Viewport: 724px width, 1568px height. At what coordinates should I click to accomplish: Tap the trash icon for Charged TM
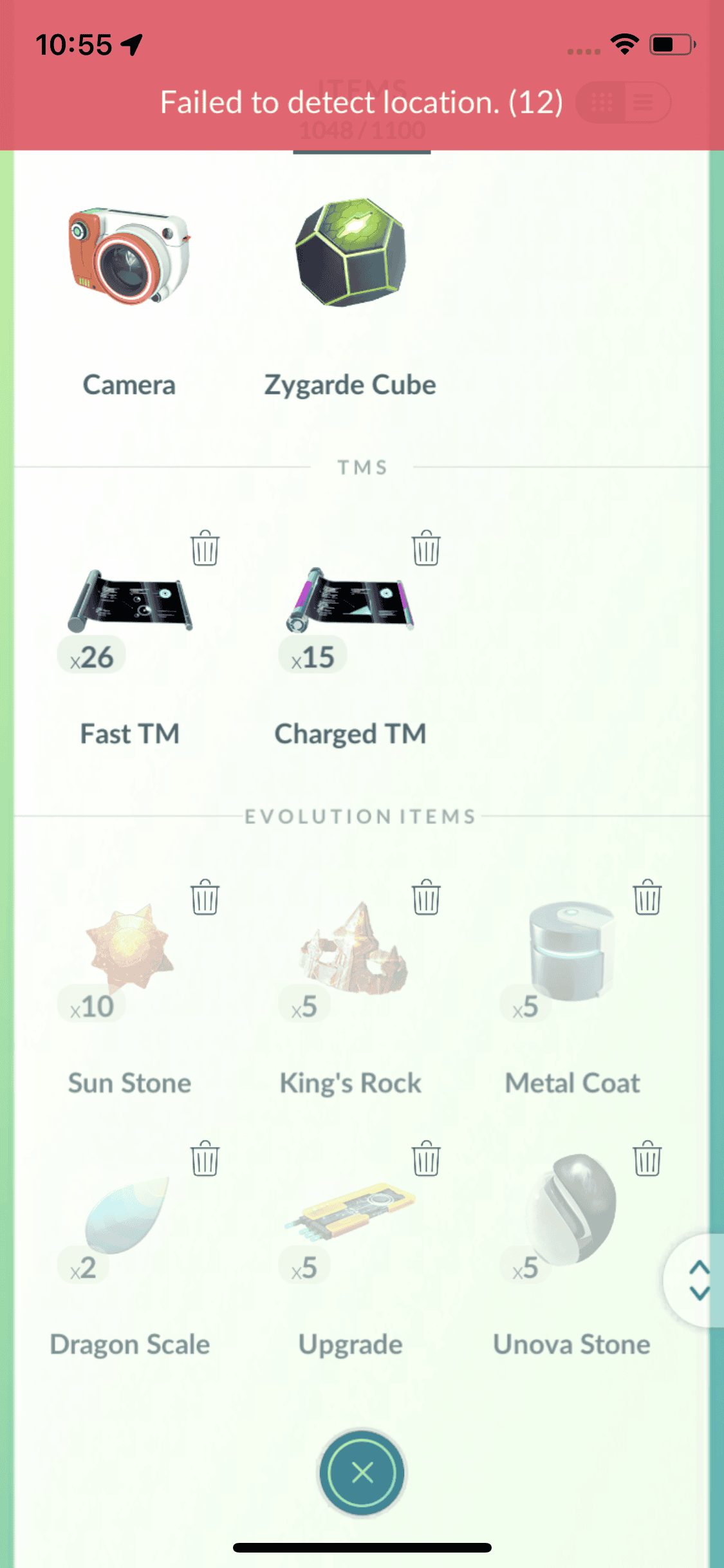[x=426, y=548]
